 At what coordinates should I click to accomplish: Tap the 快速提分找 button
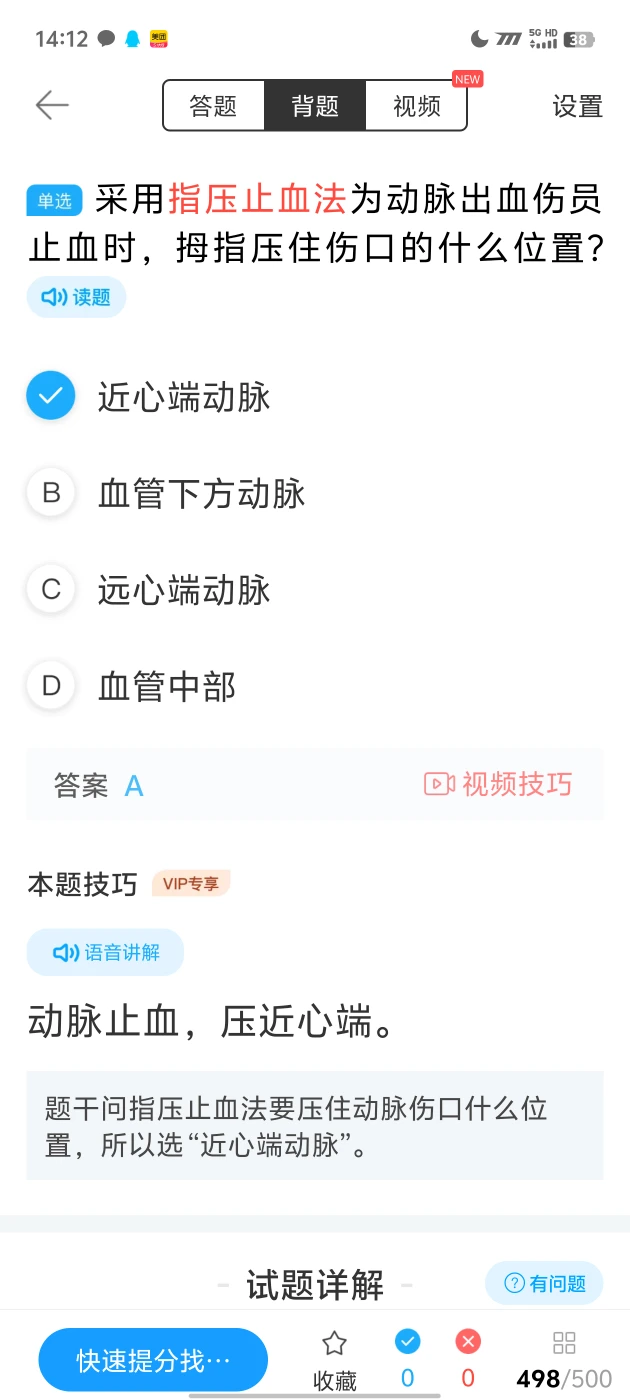pyautogui.click(x=153, y=1360)
